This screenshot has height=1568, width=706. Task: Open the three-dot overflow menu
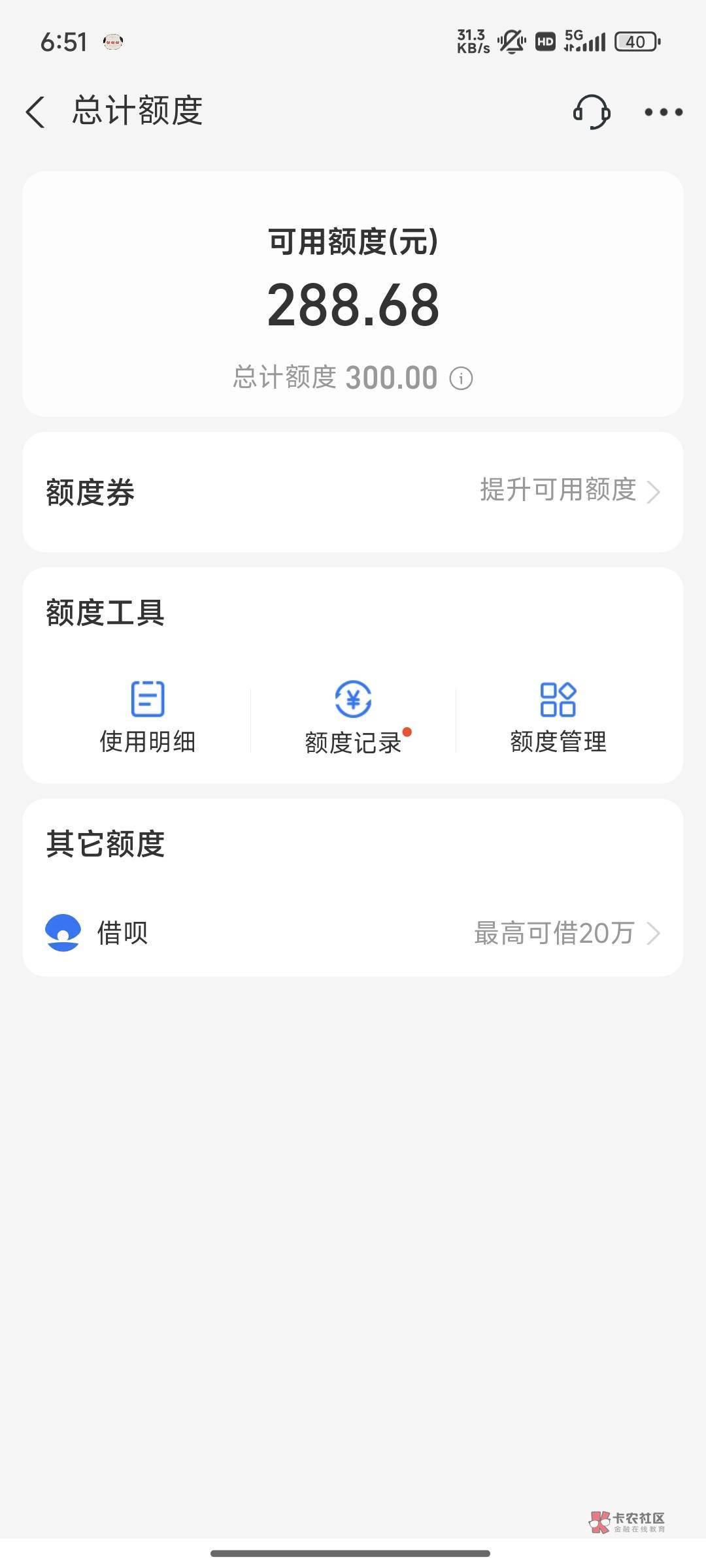663,112
